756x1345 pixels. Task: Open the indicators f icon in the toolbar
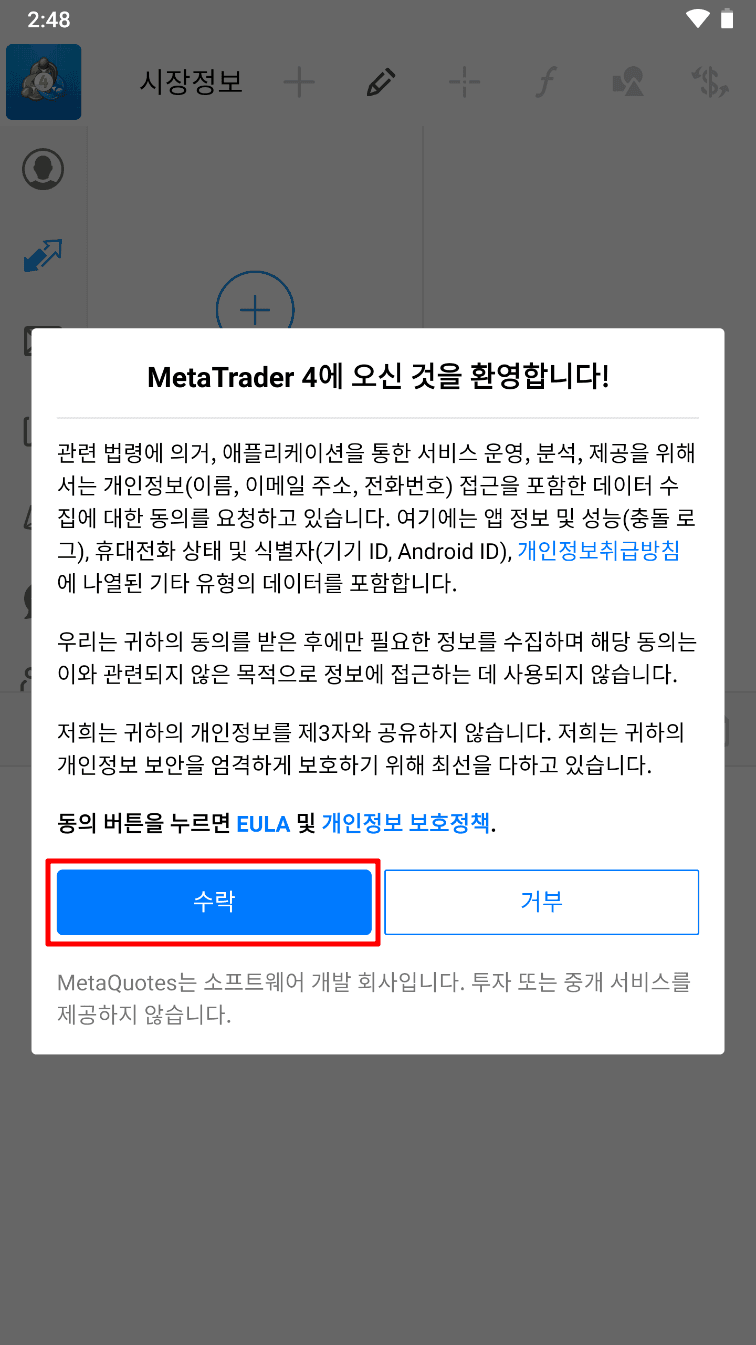pos(545,83)
